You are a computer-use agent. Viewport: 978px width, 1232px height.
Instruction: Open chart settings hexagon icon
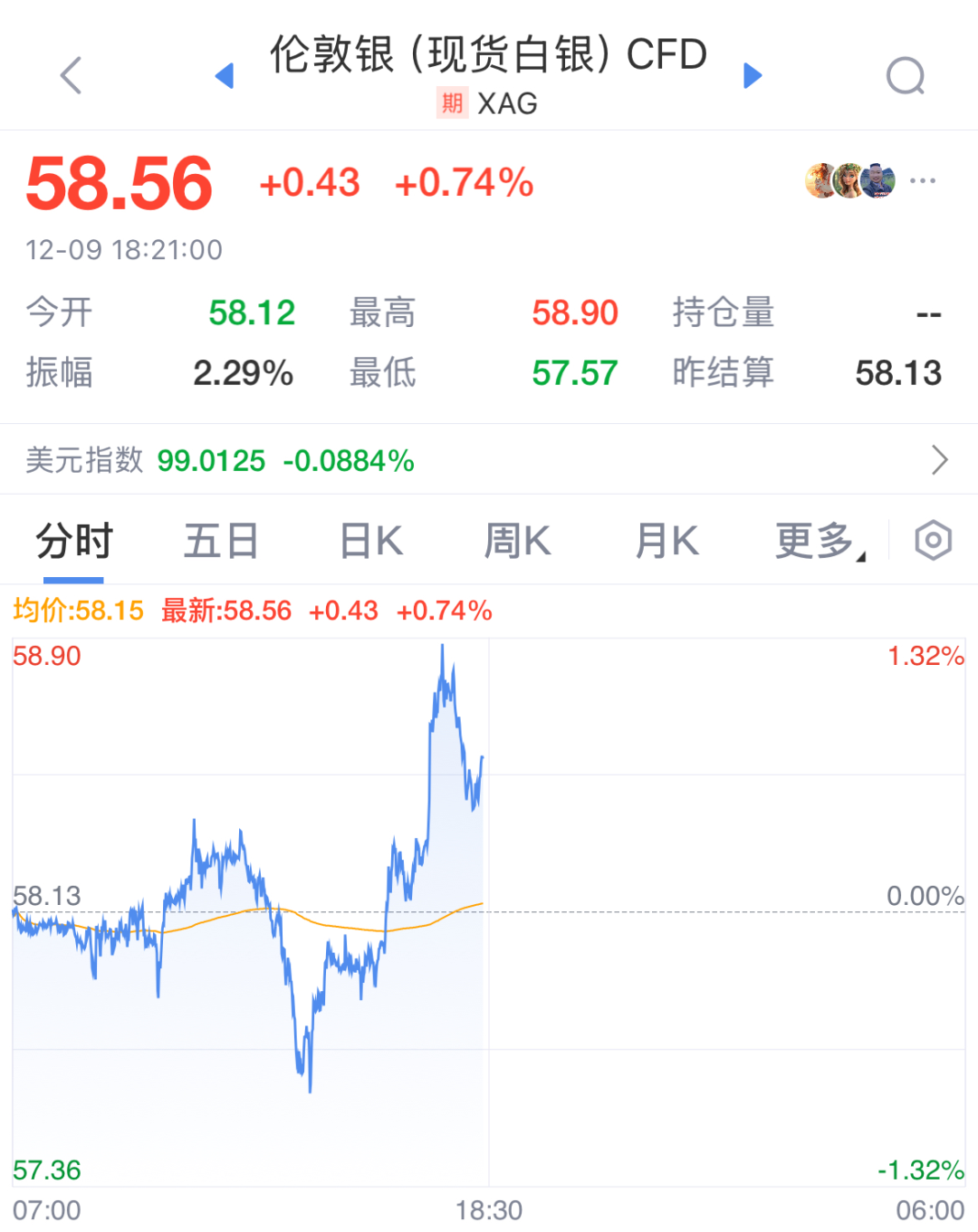click(x=933, y=542)
